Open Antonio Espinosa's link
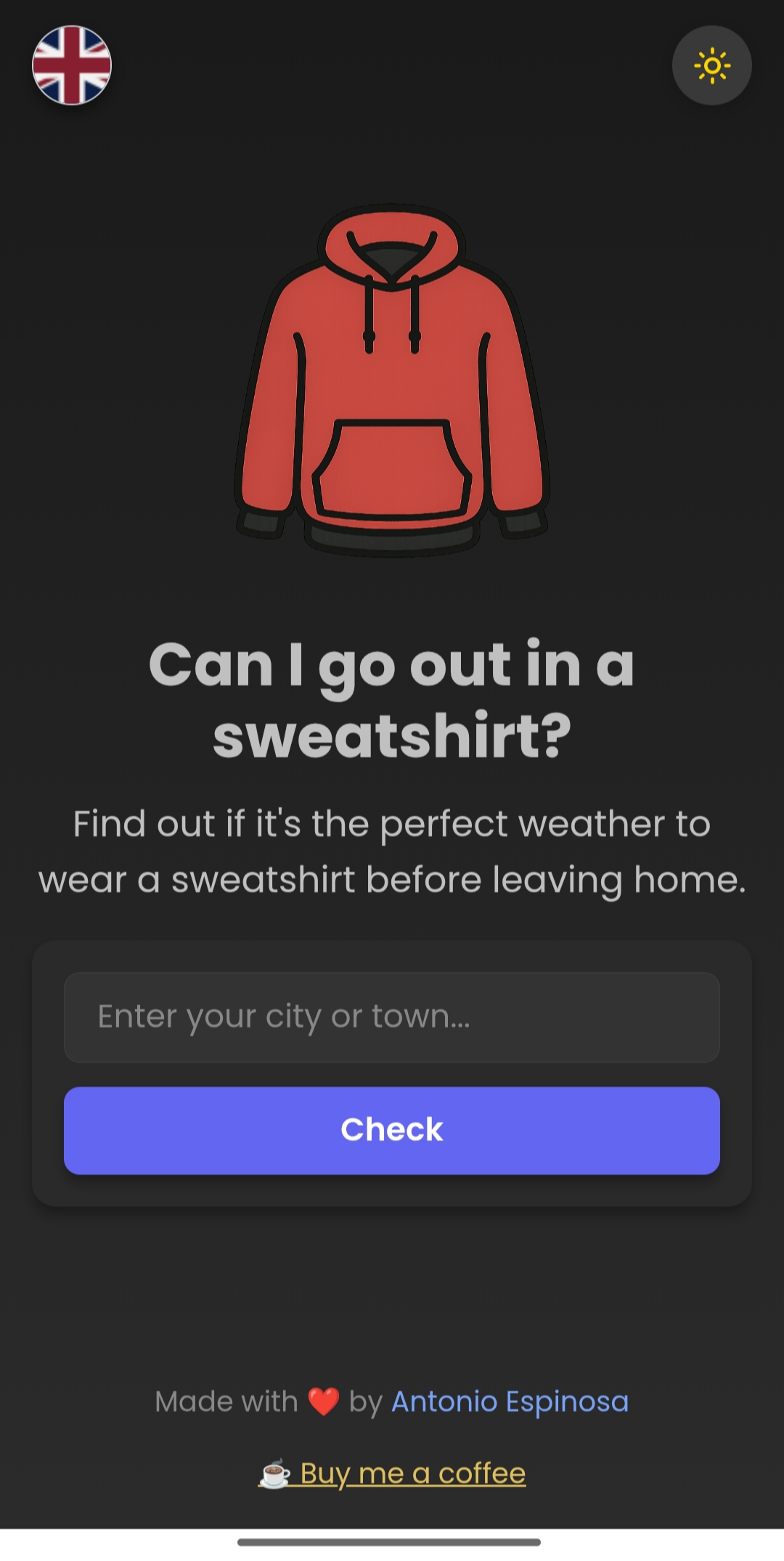The image size is (784, 1561). coord(510,1401)
